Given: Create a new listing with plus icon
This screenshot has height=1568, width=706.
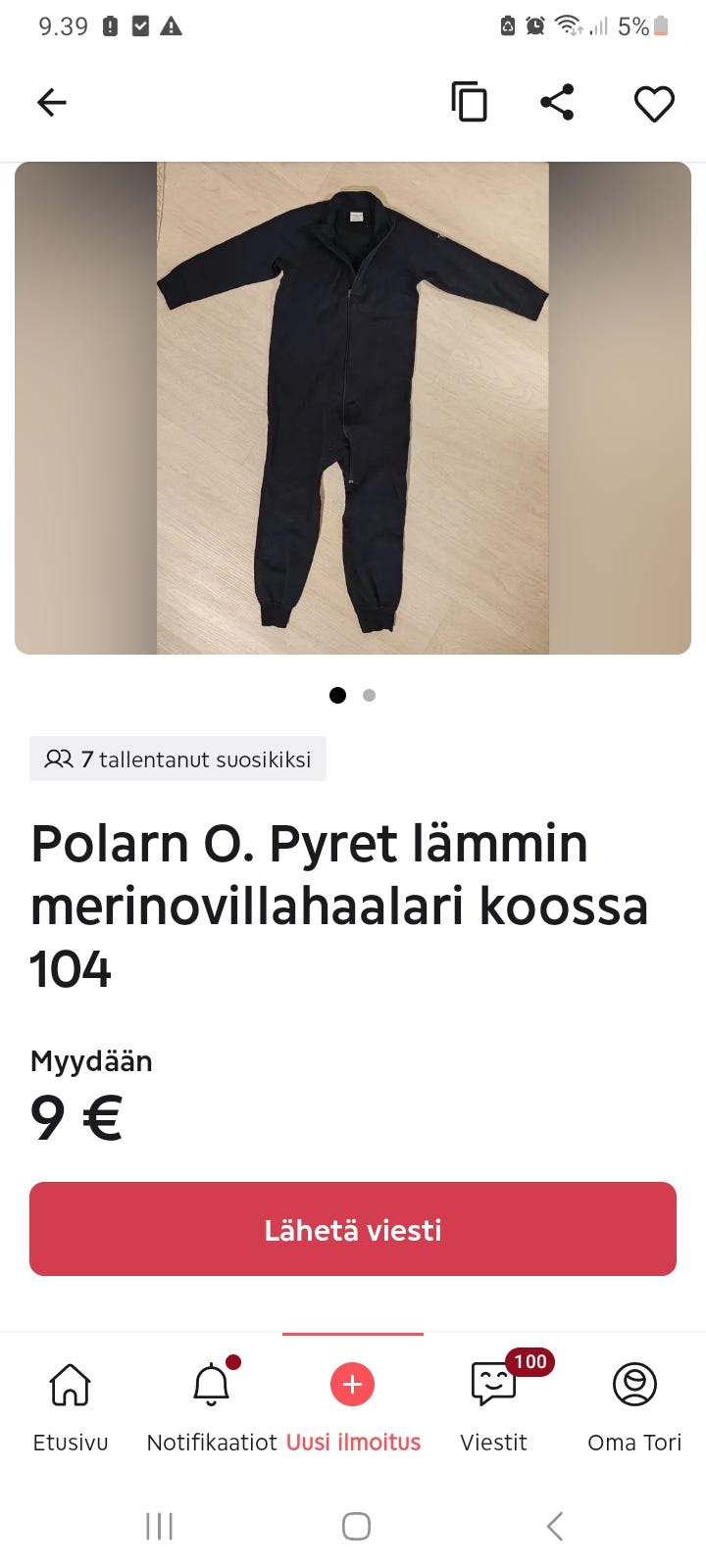Looking at the screenshot, I should coord(352,1385).
